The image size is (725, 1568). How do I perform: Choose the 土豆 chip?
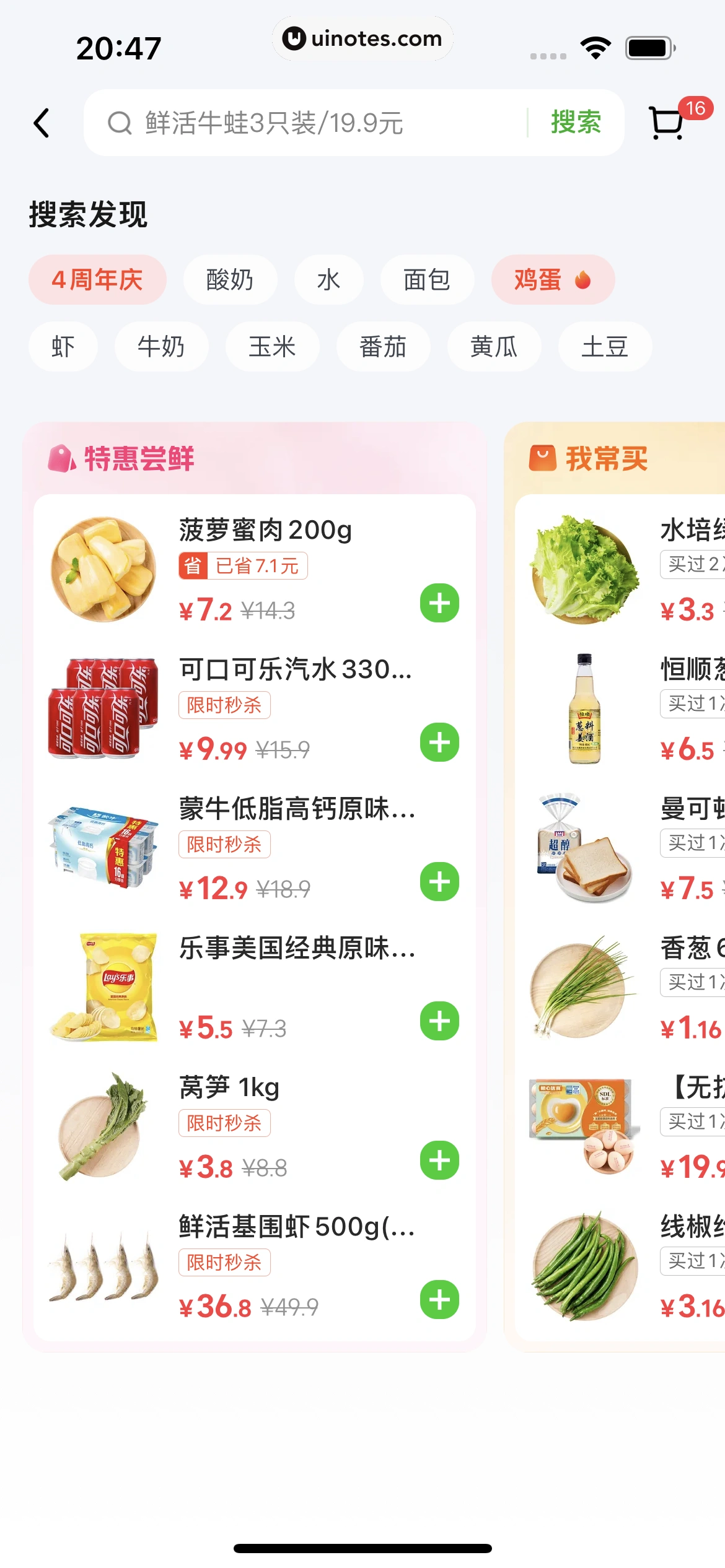[605, 347]
